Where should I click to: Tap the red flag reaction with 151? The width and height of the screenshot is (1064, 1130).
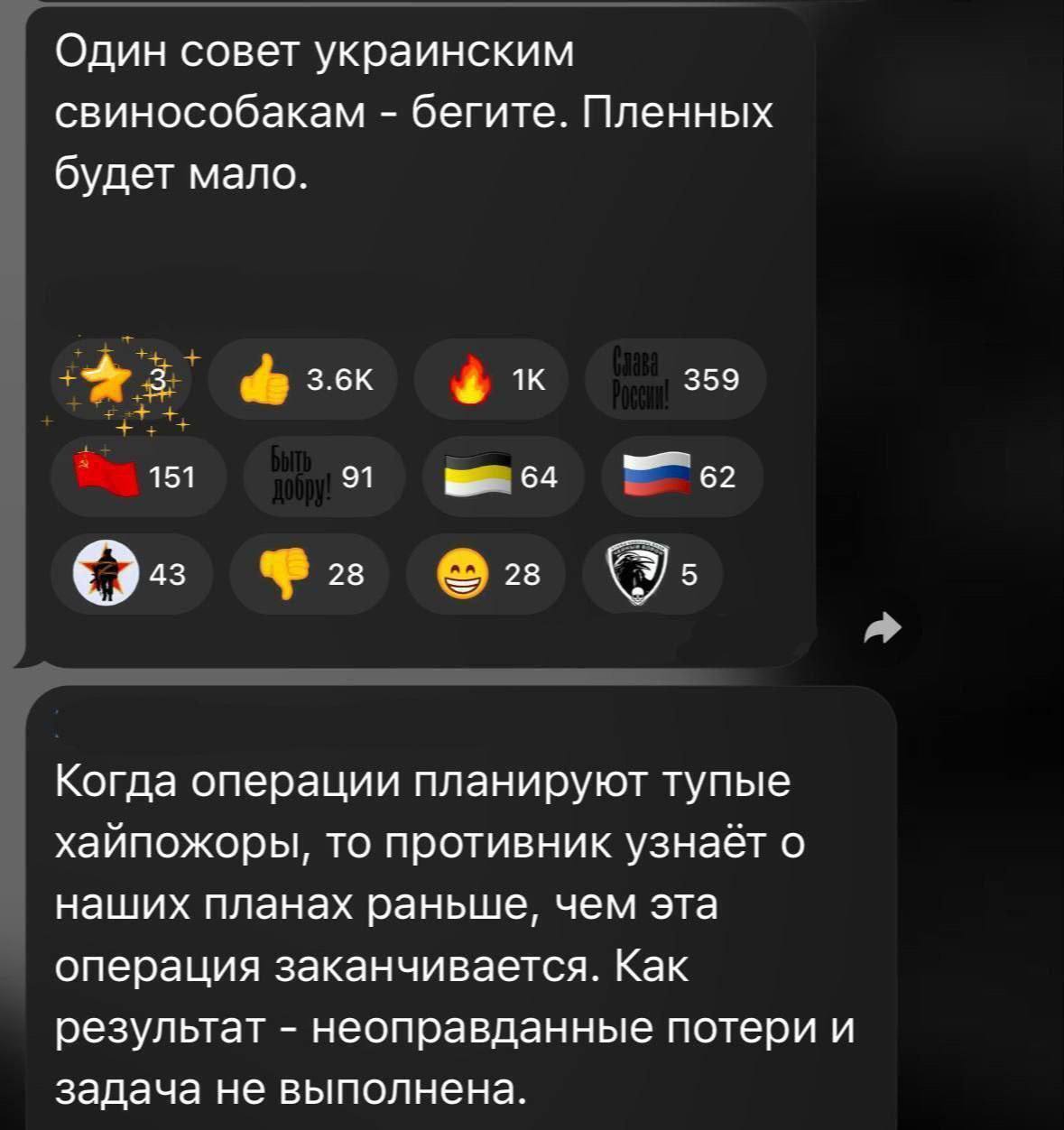click(x=137, y=477)
